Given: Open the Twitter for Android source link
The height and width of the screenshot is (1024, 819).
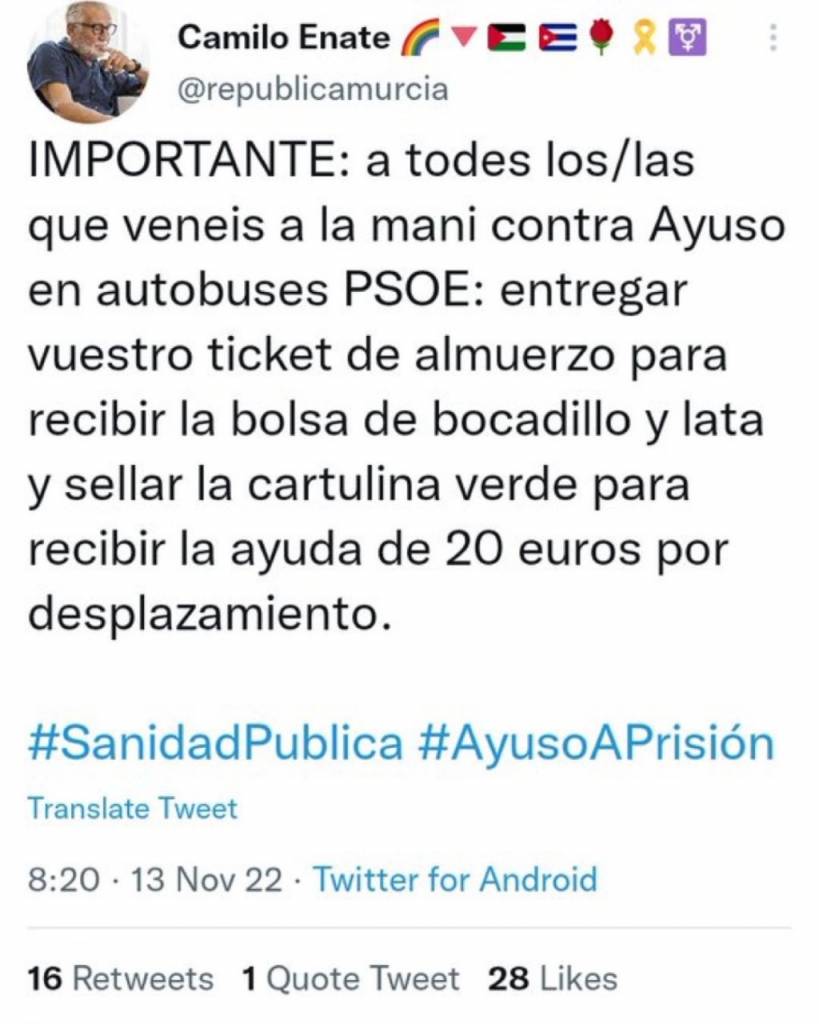Looking at the screenshot, I should point(455,879).
